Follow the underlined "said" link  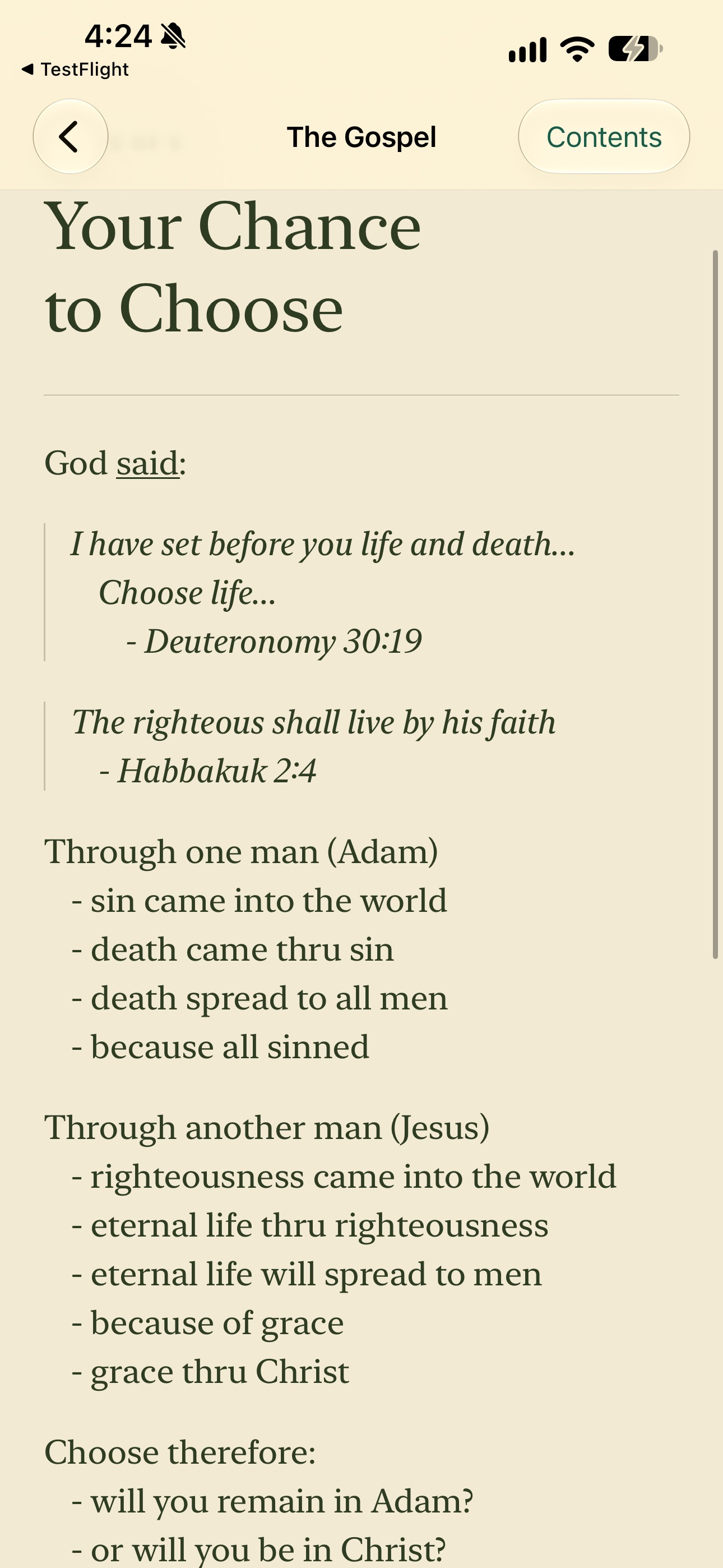click(148, 463)
